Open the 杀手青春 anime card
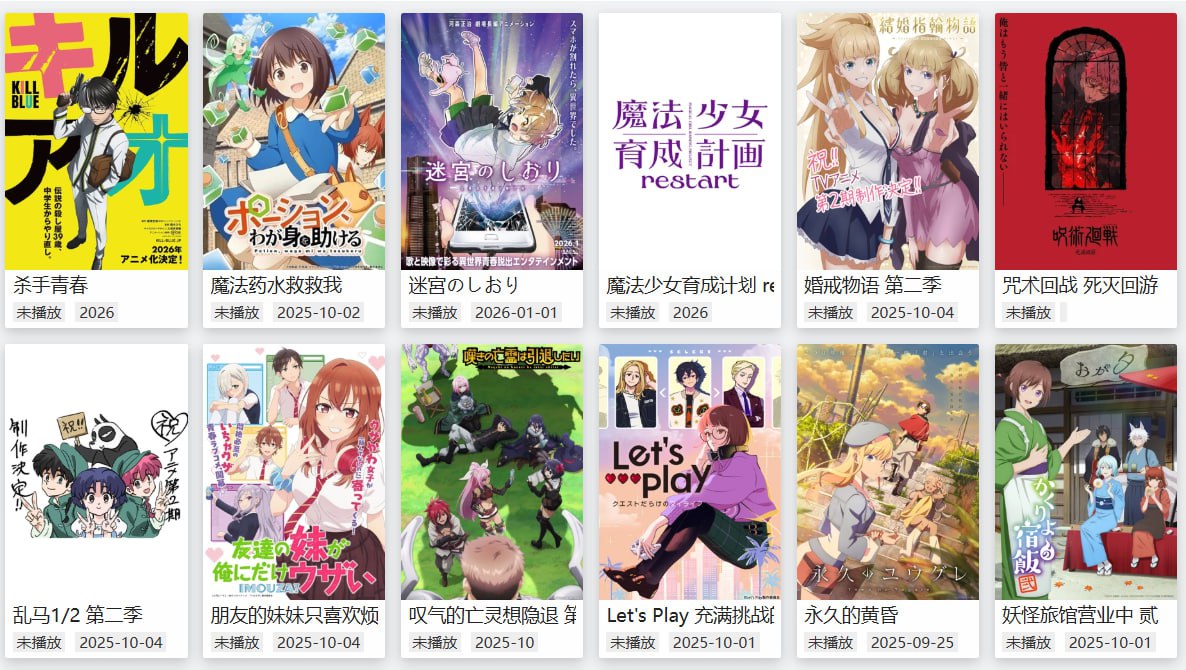This screenshot has height=670, width=1186. 96,141
